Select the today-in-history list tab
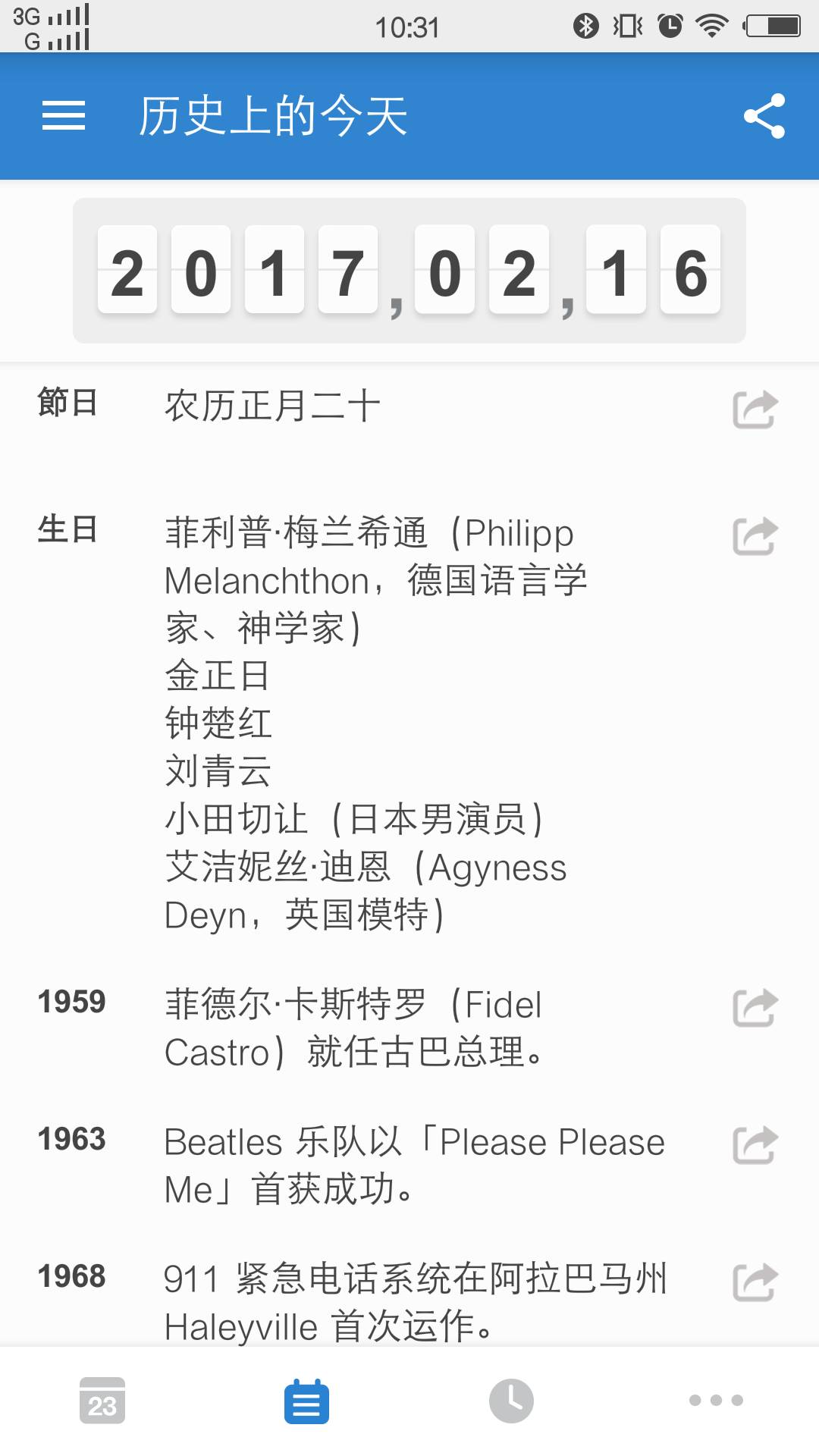The width and height of the screenshot is (819, 1456). tap(307, 1401)
